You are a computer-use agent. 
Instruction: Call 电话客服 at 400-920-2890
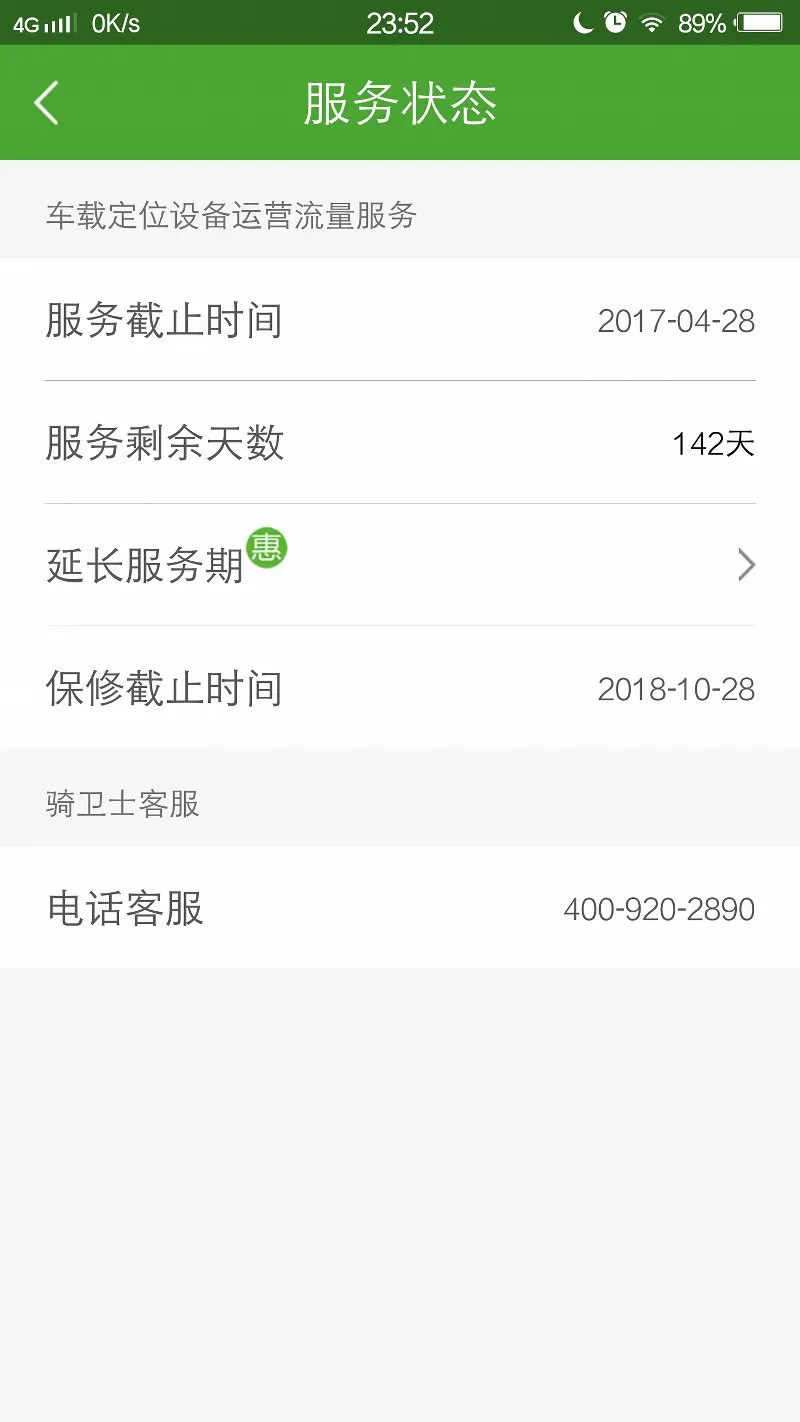400,908
